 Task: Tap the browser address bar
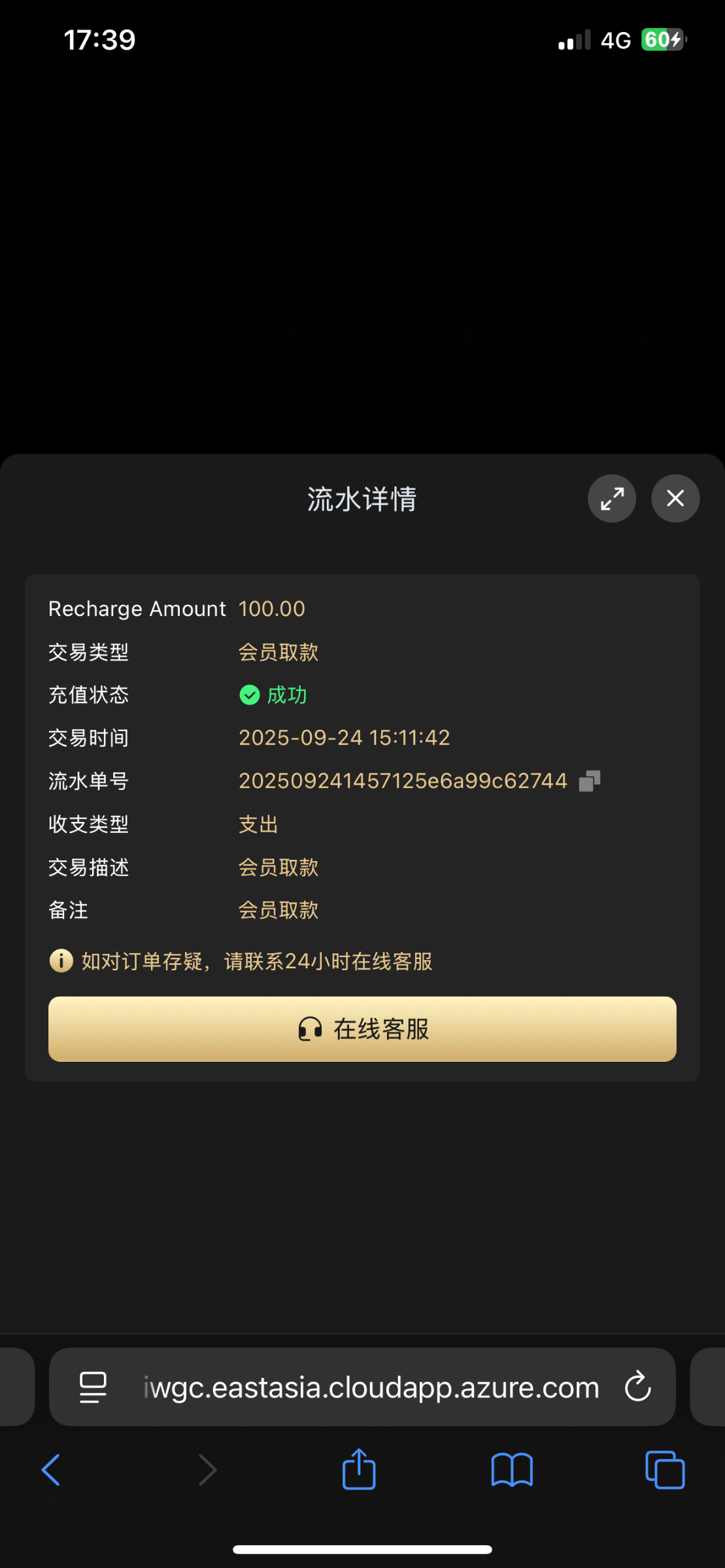click(370, 1387)
